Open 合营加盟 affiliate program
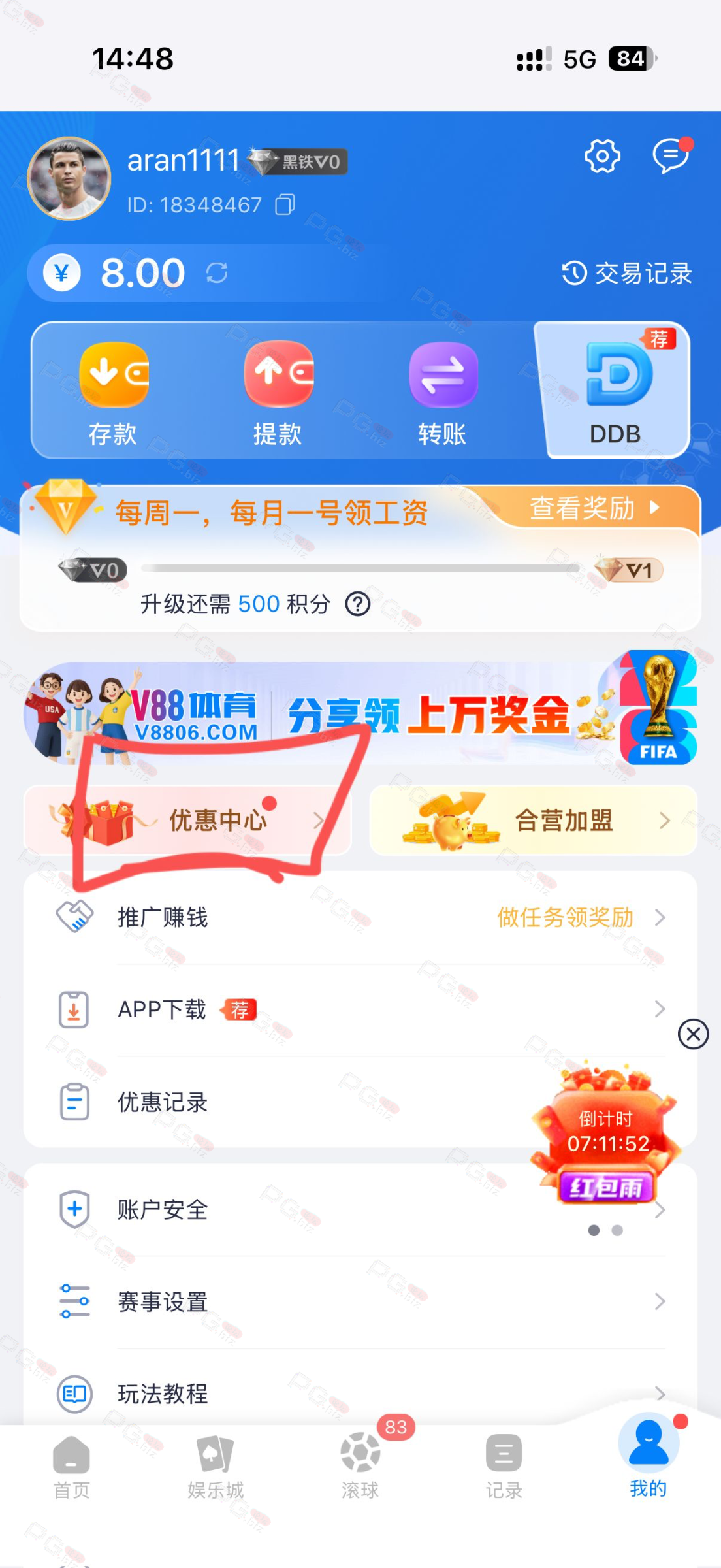 coord(533,820)
